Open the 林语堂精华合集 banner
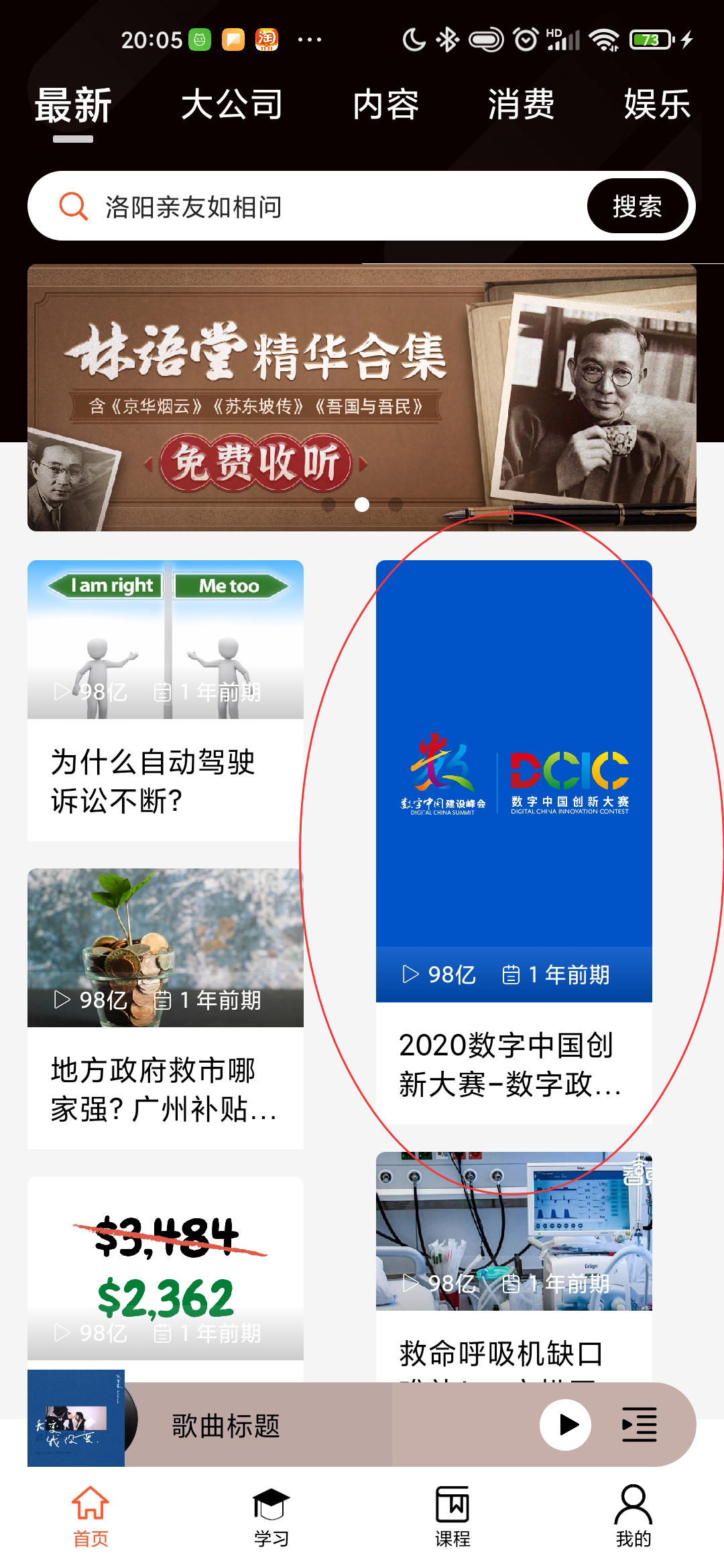This screenshot has width=724, height=1568. coord(362,397)
